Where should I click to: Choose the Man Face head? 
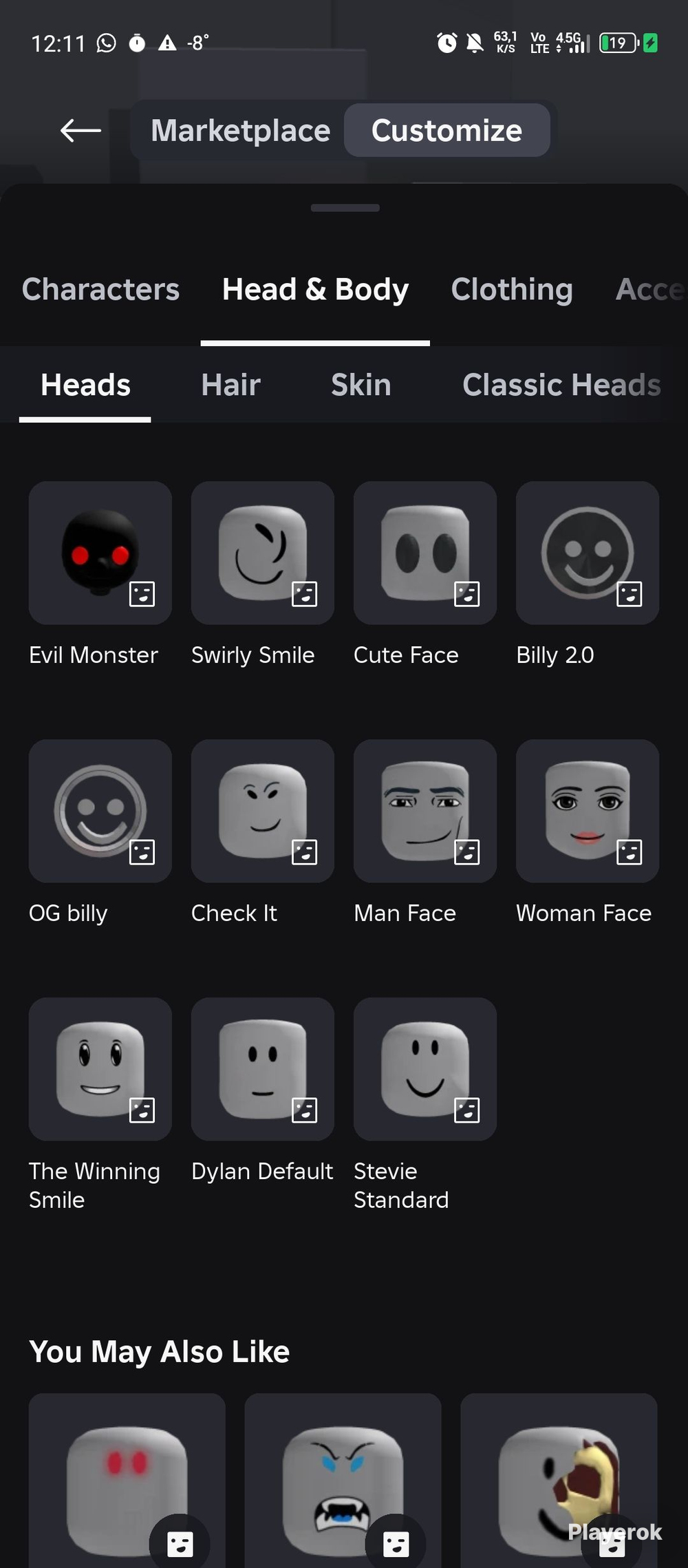pyautogui.click(x=425, y=812)
